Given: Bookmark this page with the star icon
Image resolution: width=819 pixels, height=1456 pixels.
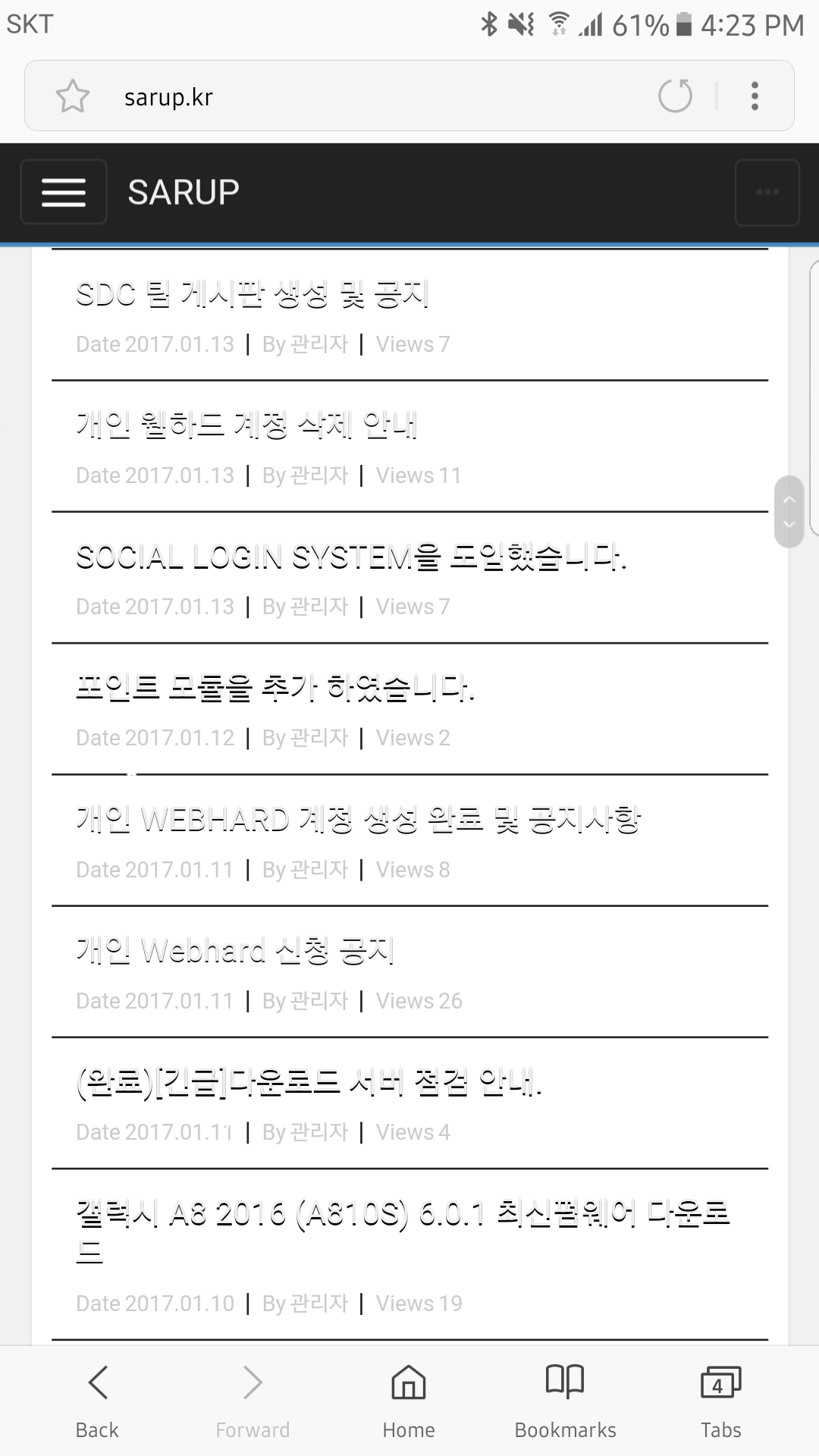Looking at the screenshot, I should 73,96.
